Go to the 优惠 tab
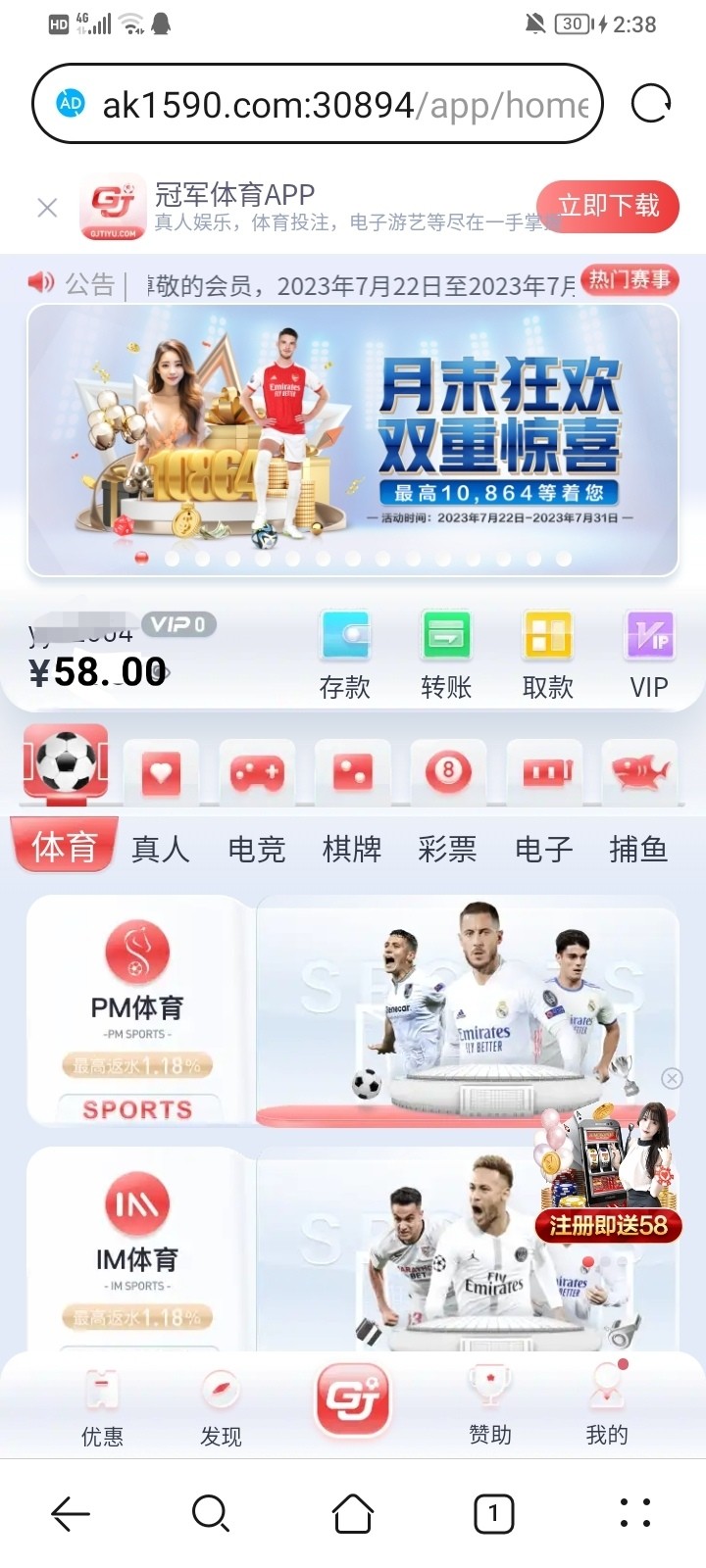Viewport: 706px width, 1568px height. tap(102, 1409)
